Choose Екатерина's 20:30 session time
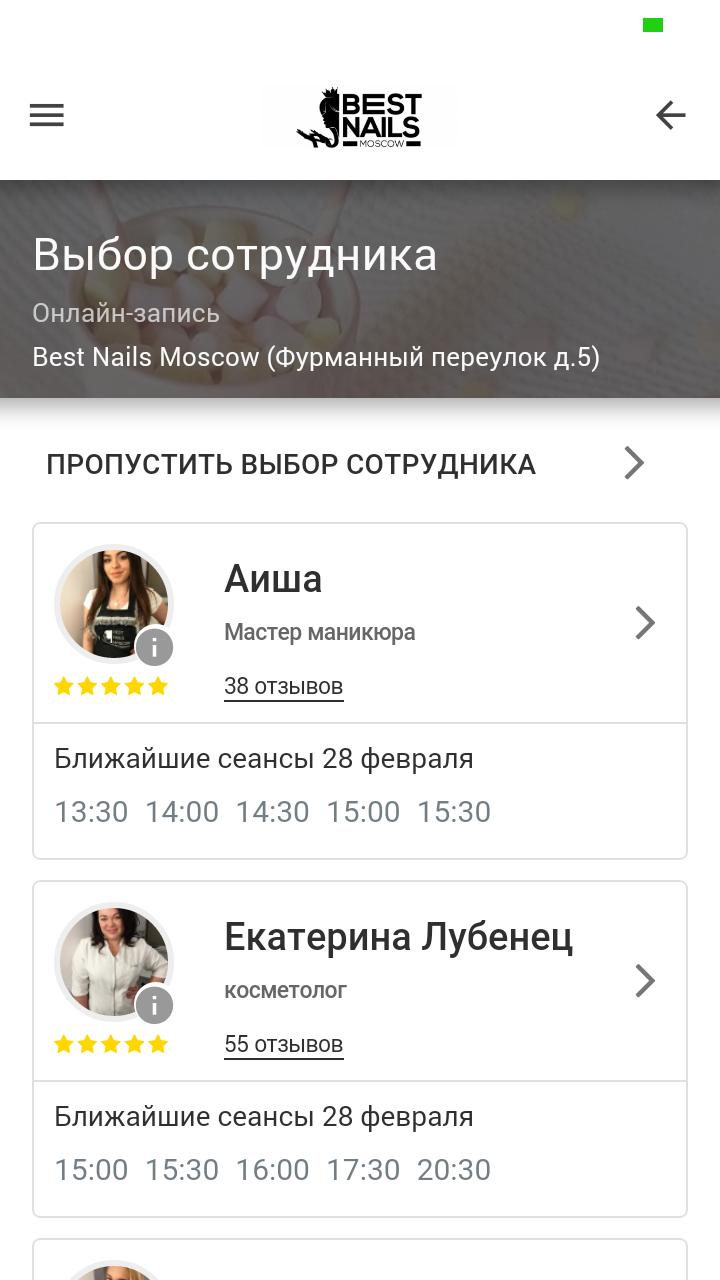The height and width of the screenshot is (1280, 720). coord(455,1169)
